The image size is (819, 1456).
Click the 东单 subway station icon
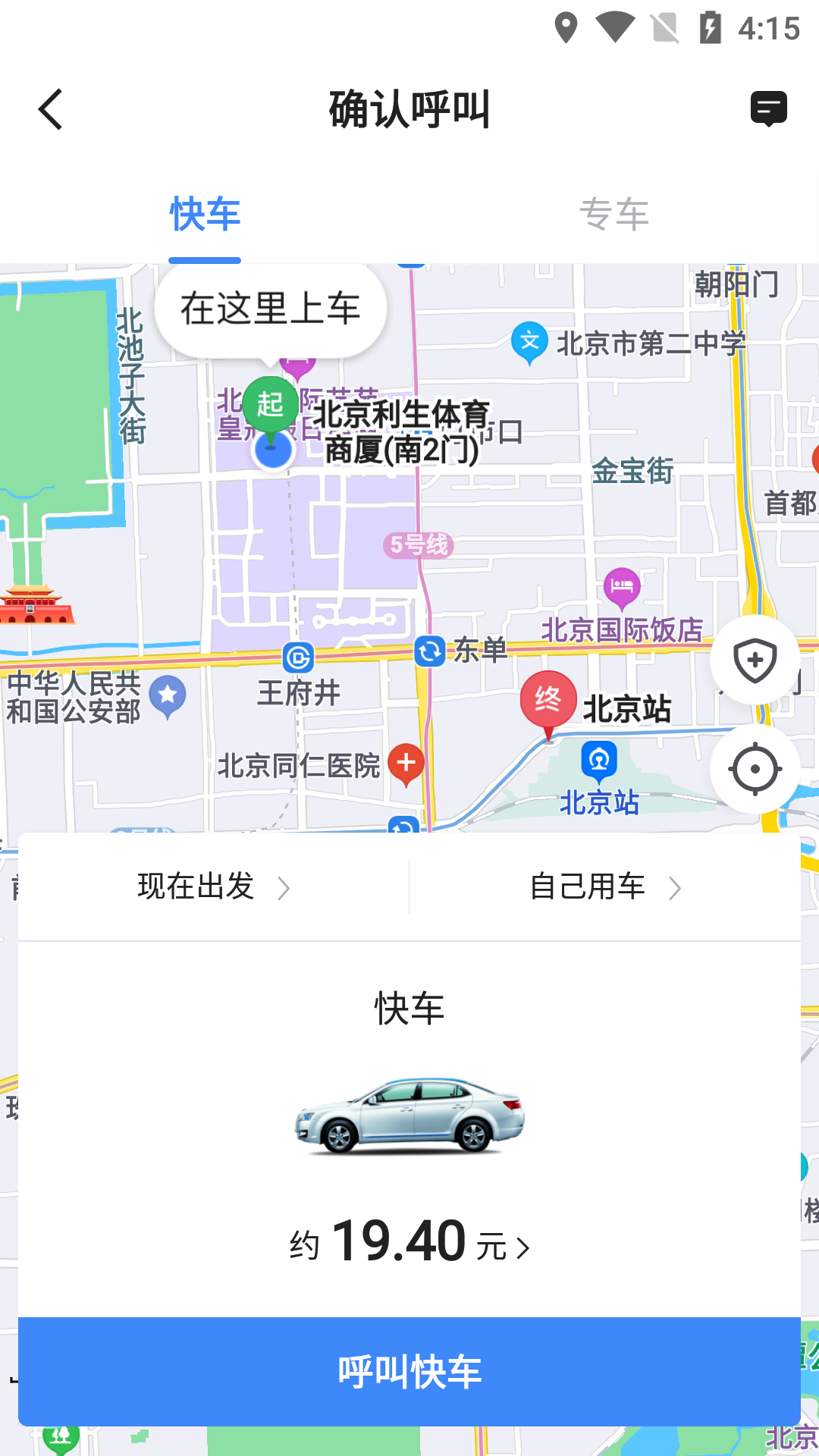(x=429, y=651)
